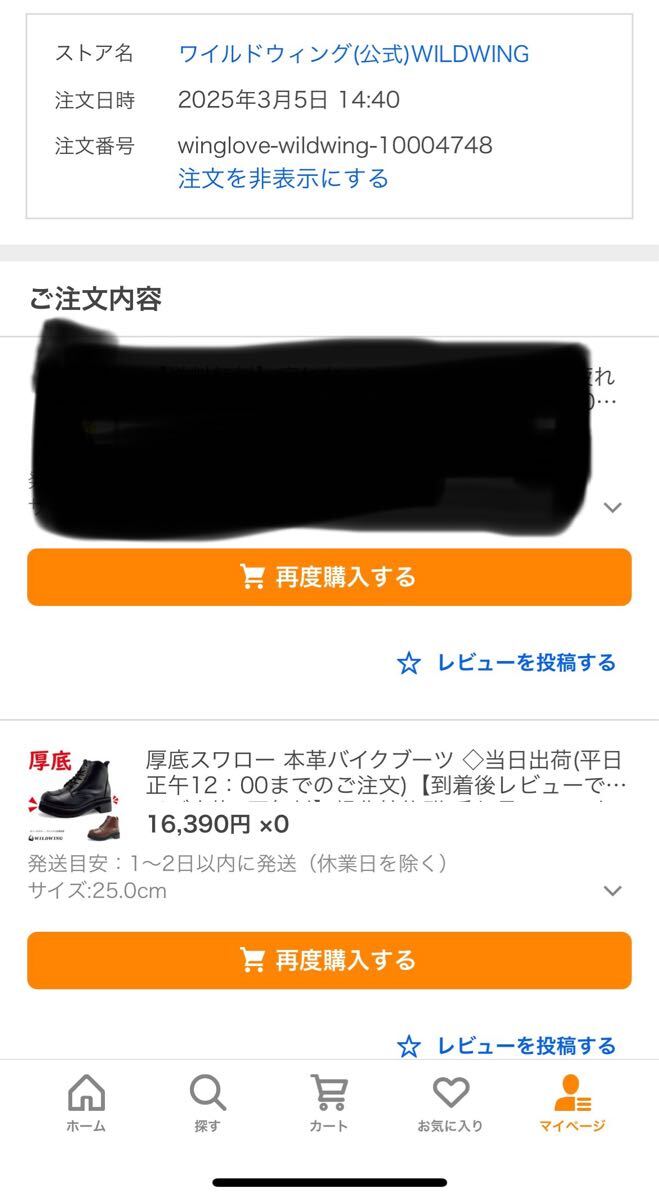The image size is (659, 1200).
Task: Post a review for 厚底スワロー 本革バイクブーツ
Action: click(x=507, y=1046)
